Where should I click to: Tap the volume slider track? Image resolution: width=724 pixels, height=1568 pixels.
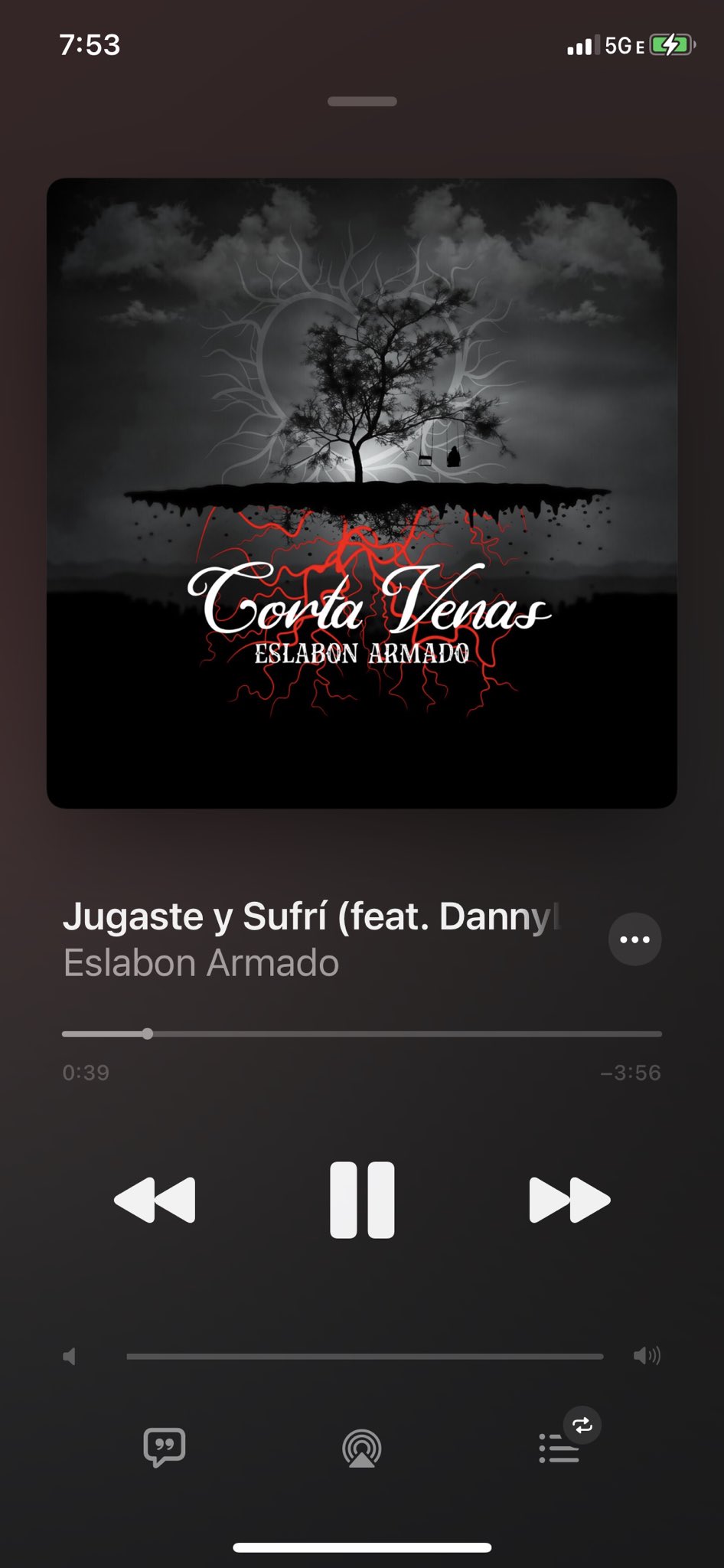coord(364,1357)
